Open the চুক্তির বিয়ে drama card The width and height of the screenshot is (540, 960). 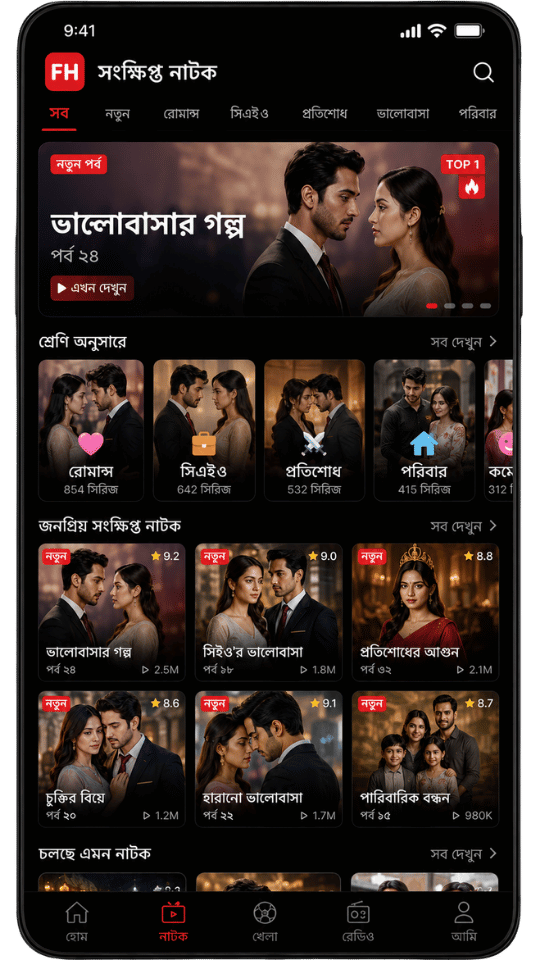[112, 759]
